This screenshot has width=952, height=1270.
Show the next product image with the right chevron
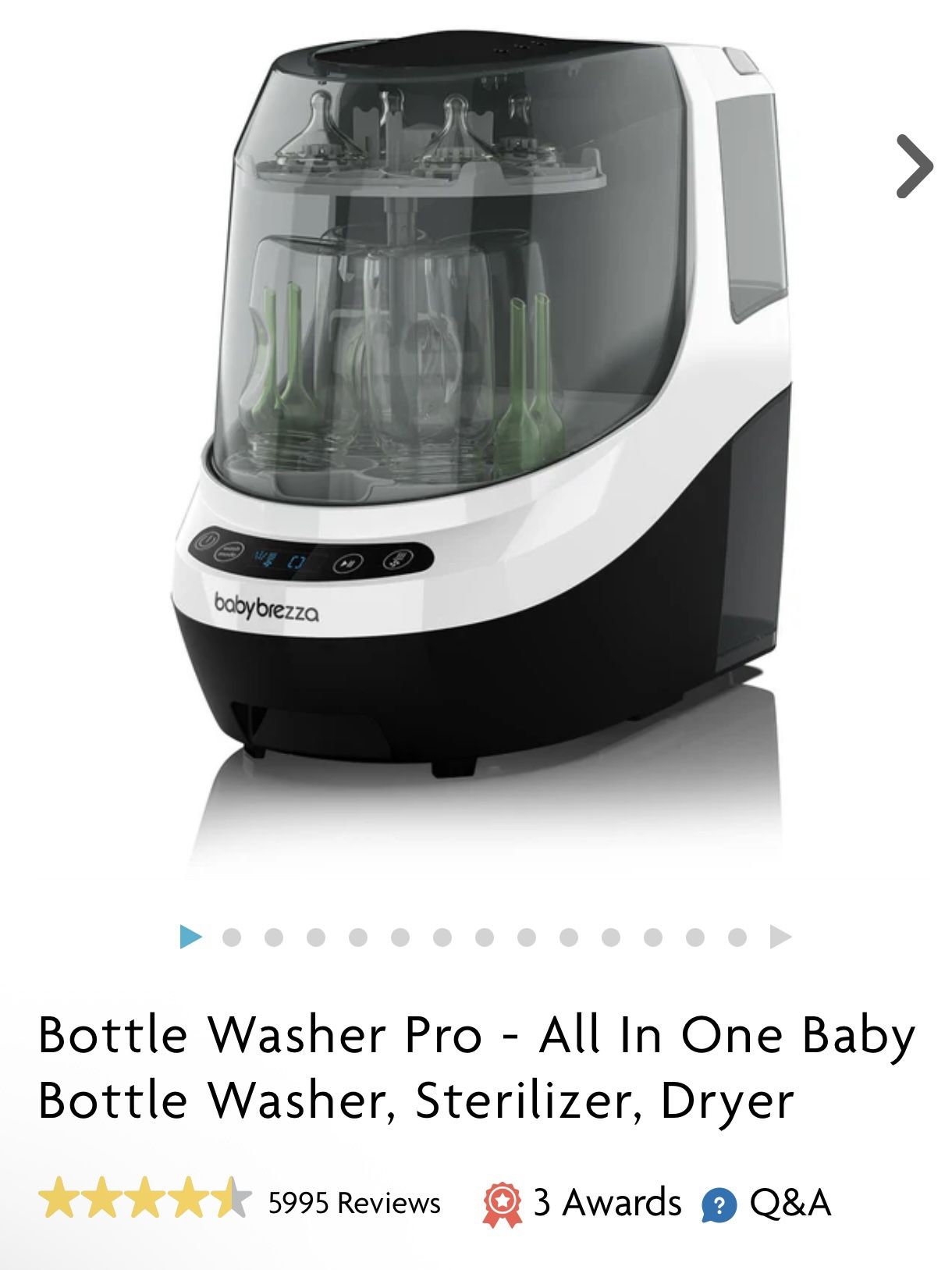(x=915, y=166)
